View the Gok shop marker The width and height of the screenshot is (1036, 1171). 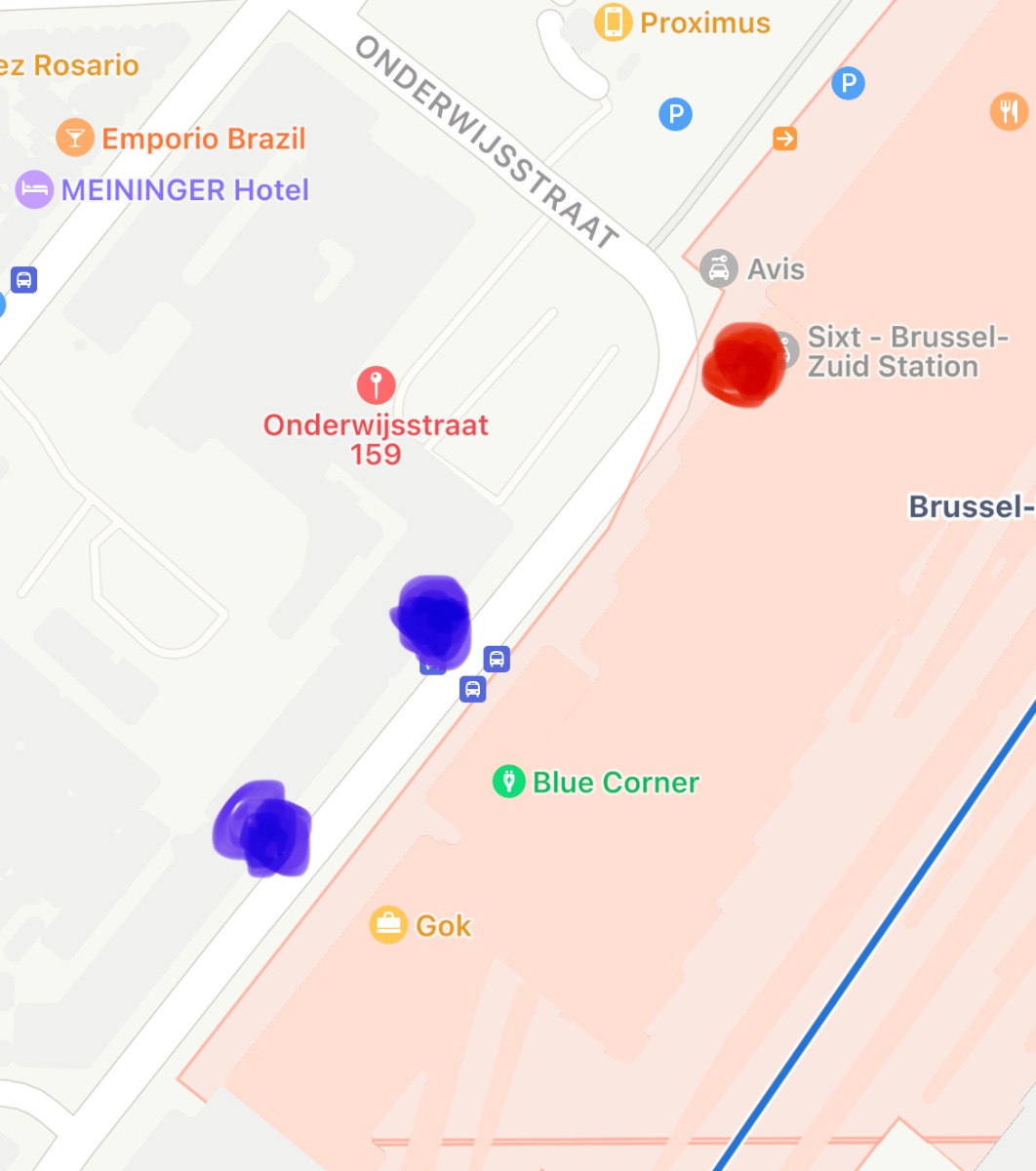(388, 924)
